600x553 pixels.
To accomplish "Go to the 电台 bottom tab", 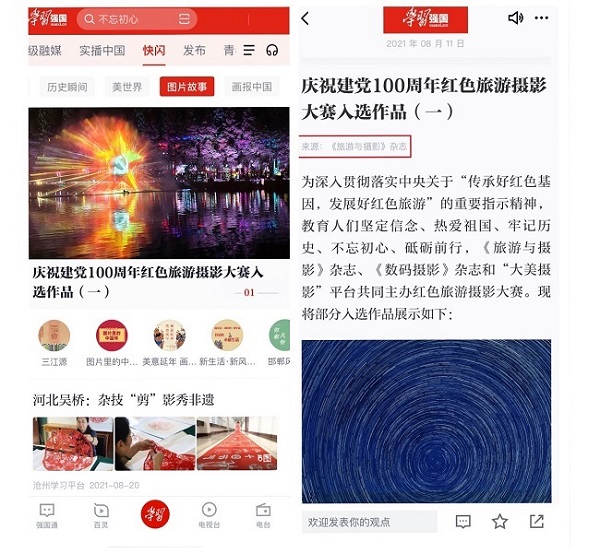I will click(x=262, y=514).
